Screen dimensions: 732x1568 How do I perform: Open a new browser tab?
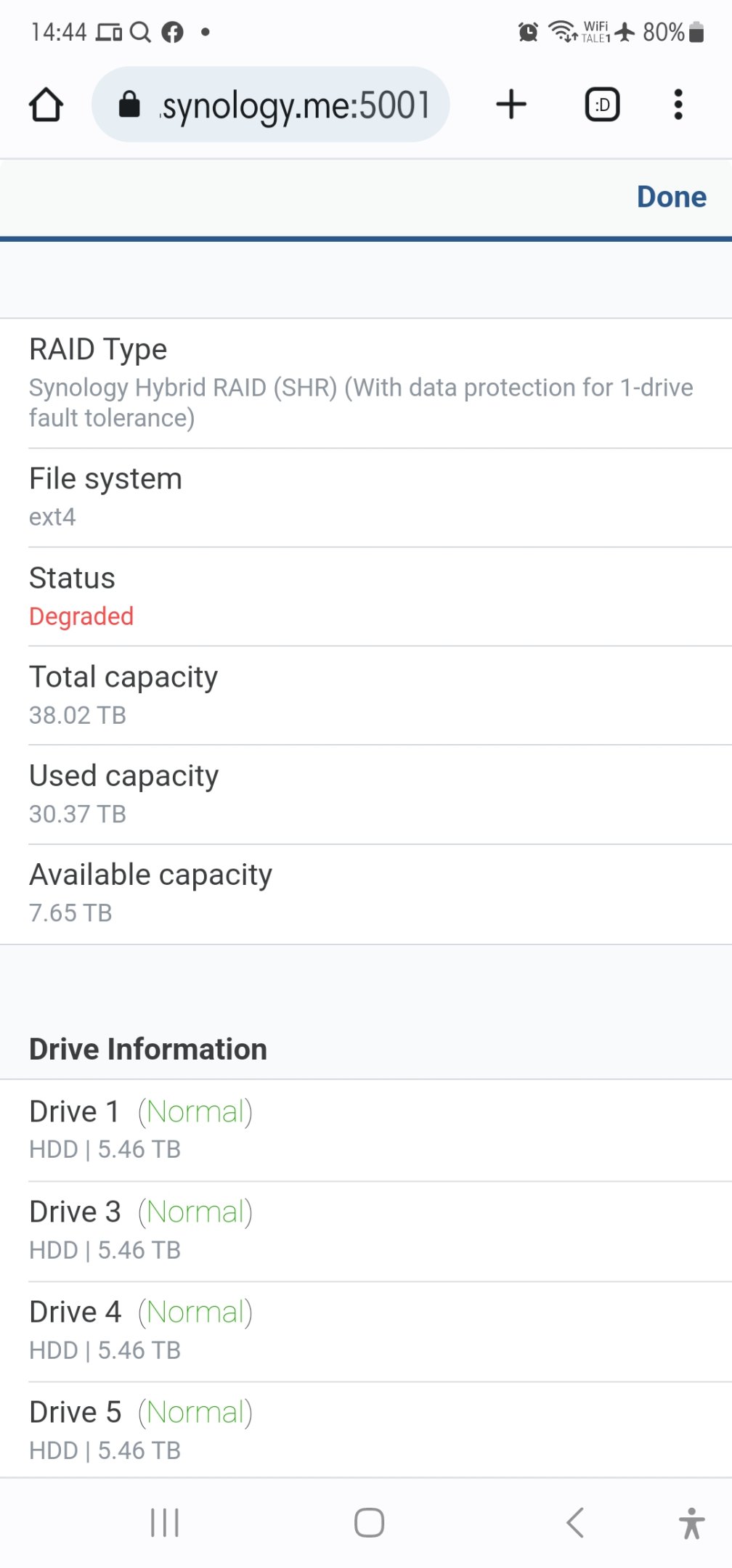pyautogui.click(x=511, y=105)
